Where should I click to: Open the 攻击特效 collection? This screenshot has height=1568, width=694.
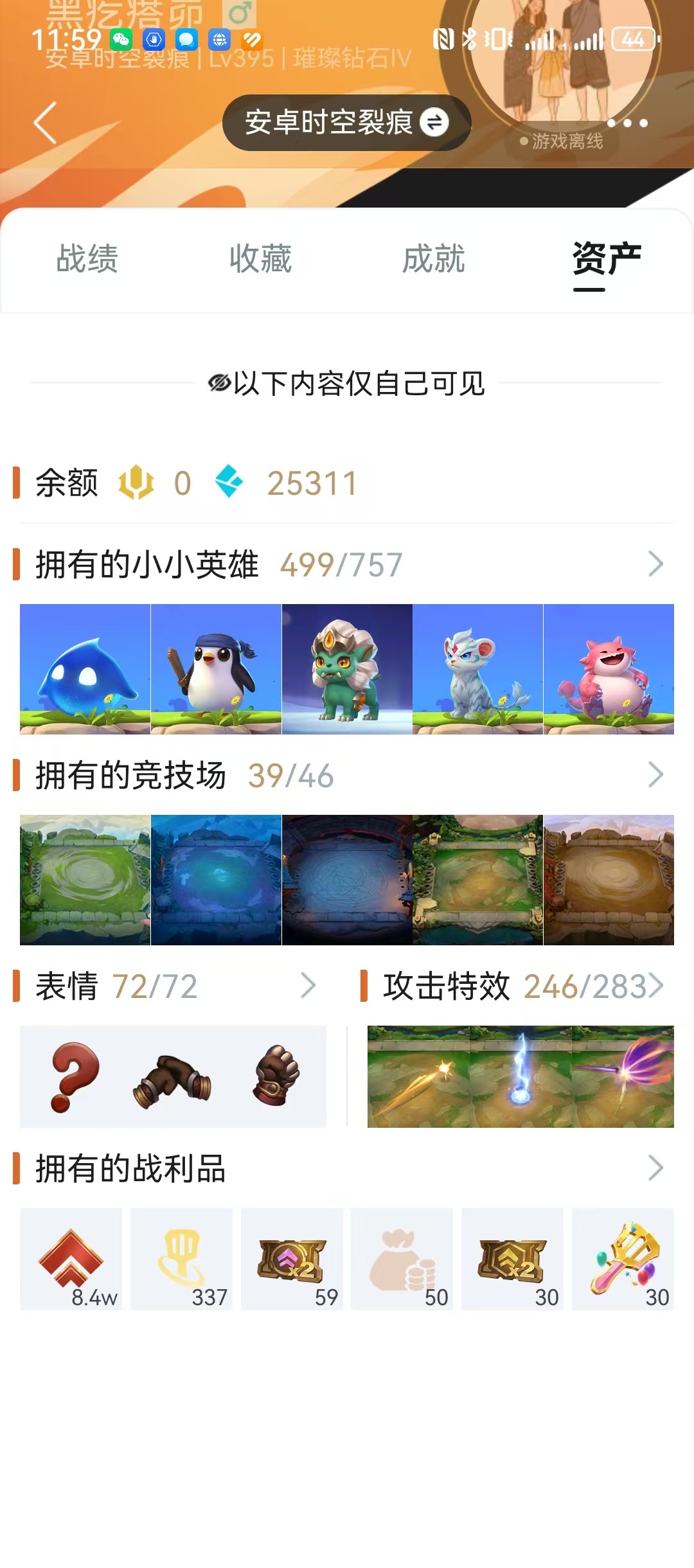(x=513, y=986)
